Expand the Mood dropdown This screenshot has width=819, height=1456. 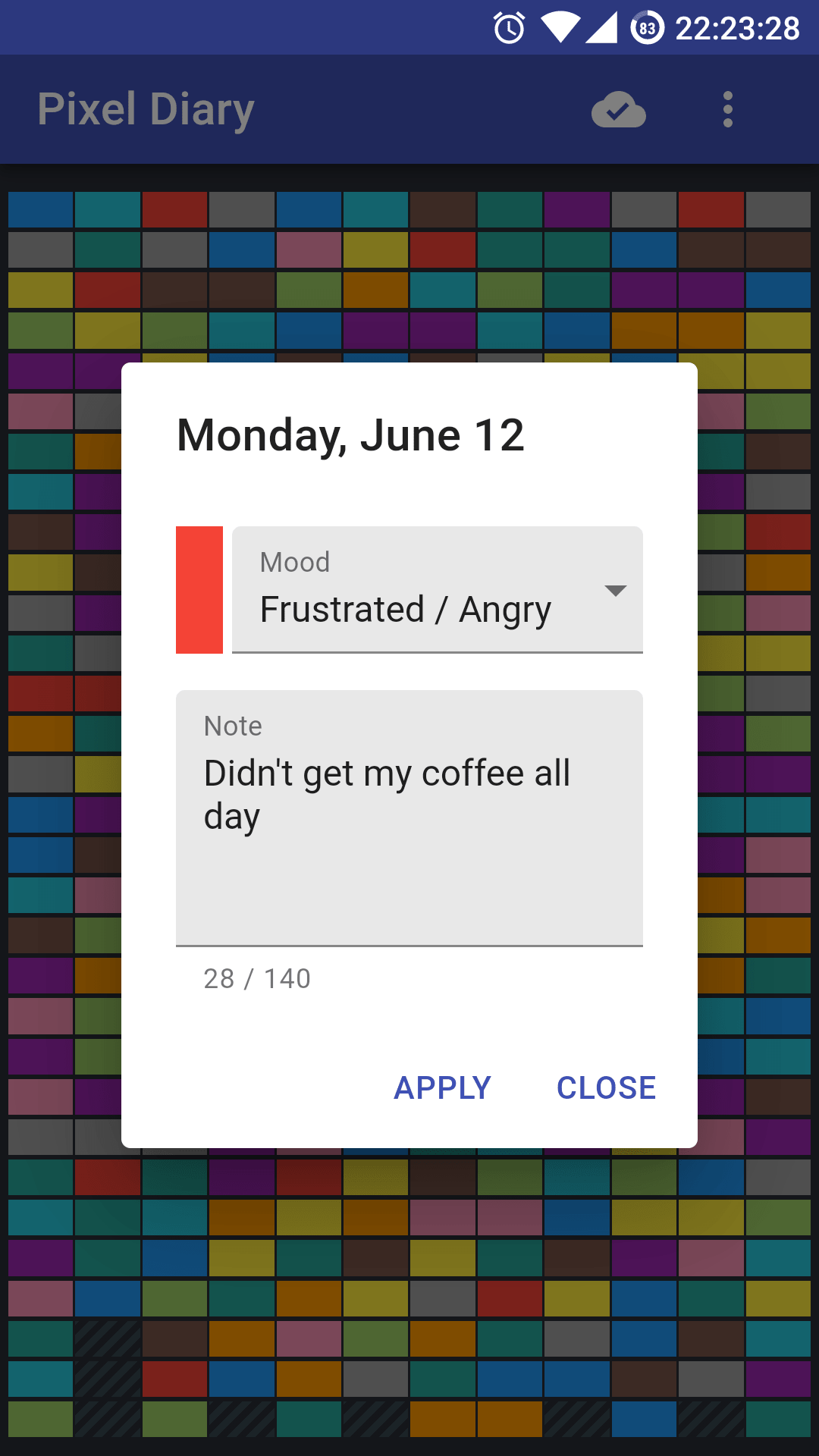pyautogui.click(x=438, y=589)
